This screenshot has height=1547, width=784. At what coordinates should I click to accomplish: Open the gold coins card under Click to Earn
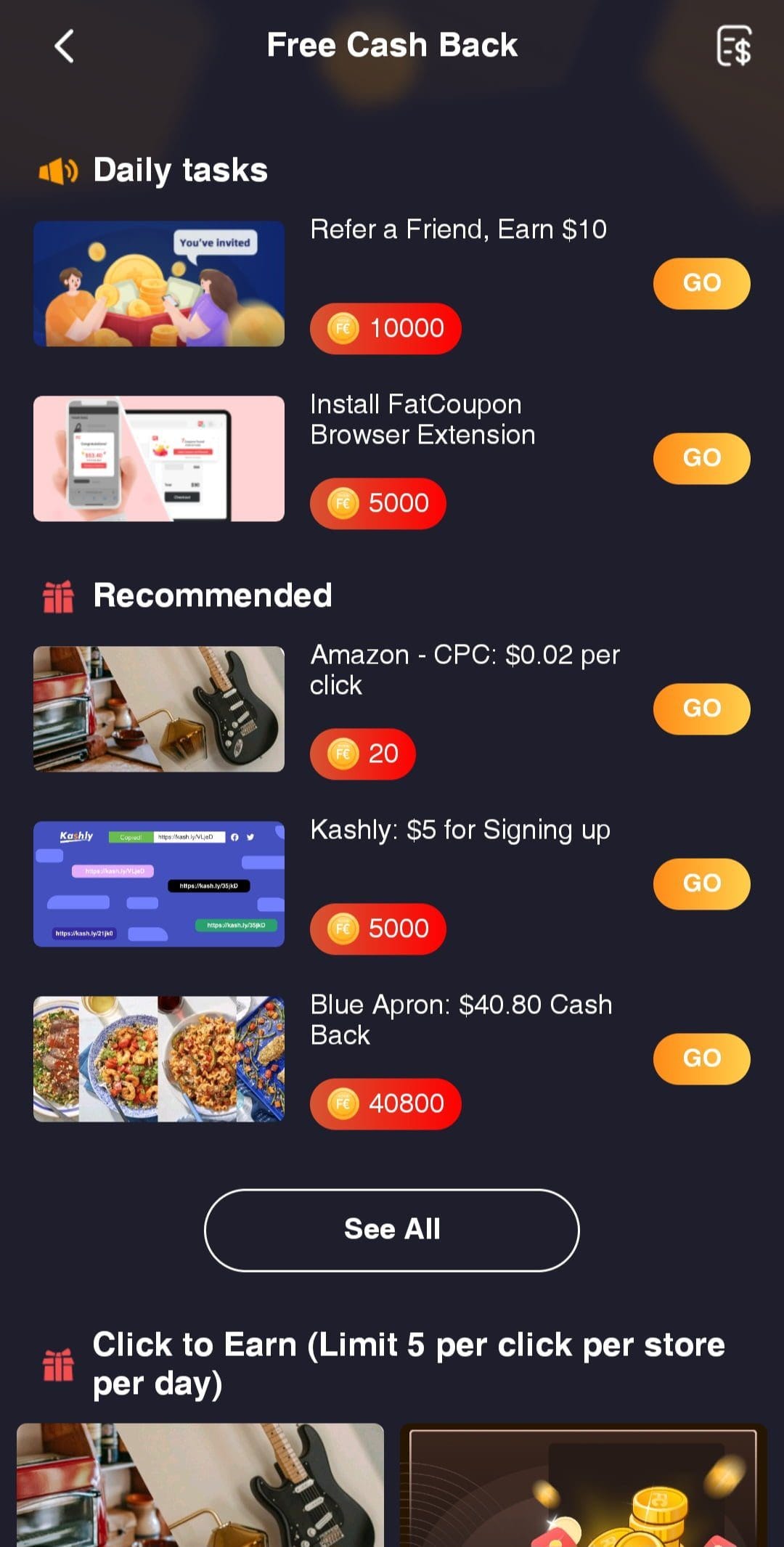coord(584,1485)
